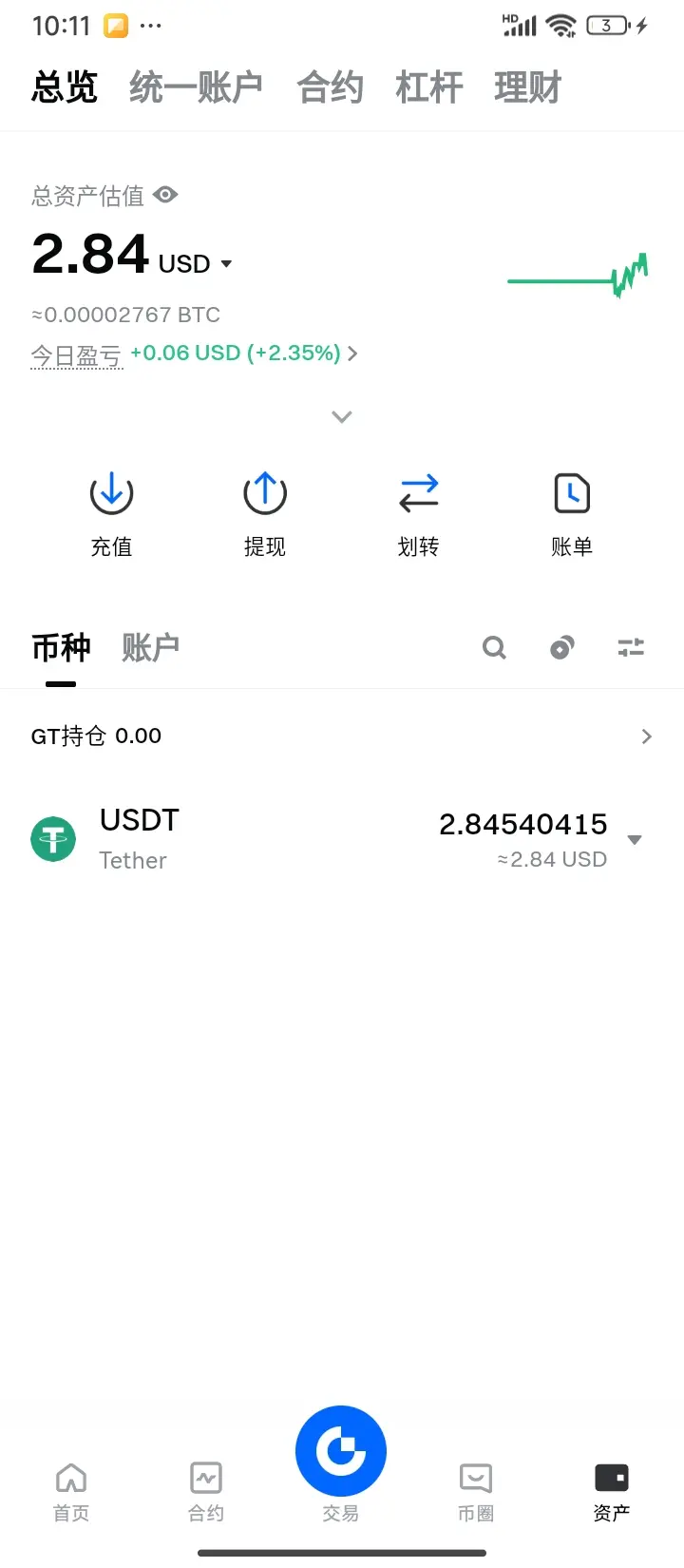The image size is (684, 1568).
Task: Expand the asset overview chevron
Action: [x=342, y=416]
